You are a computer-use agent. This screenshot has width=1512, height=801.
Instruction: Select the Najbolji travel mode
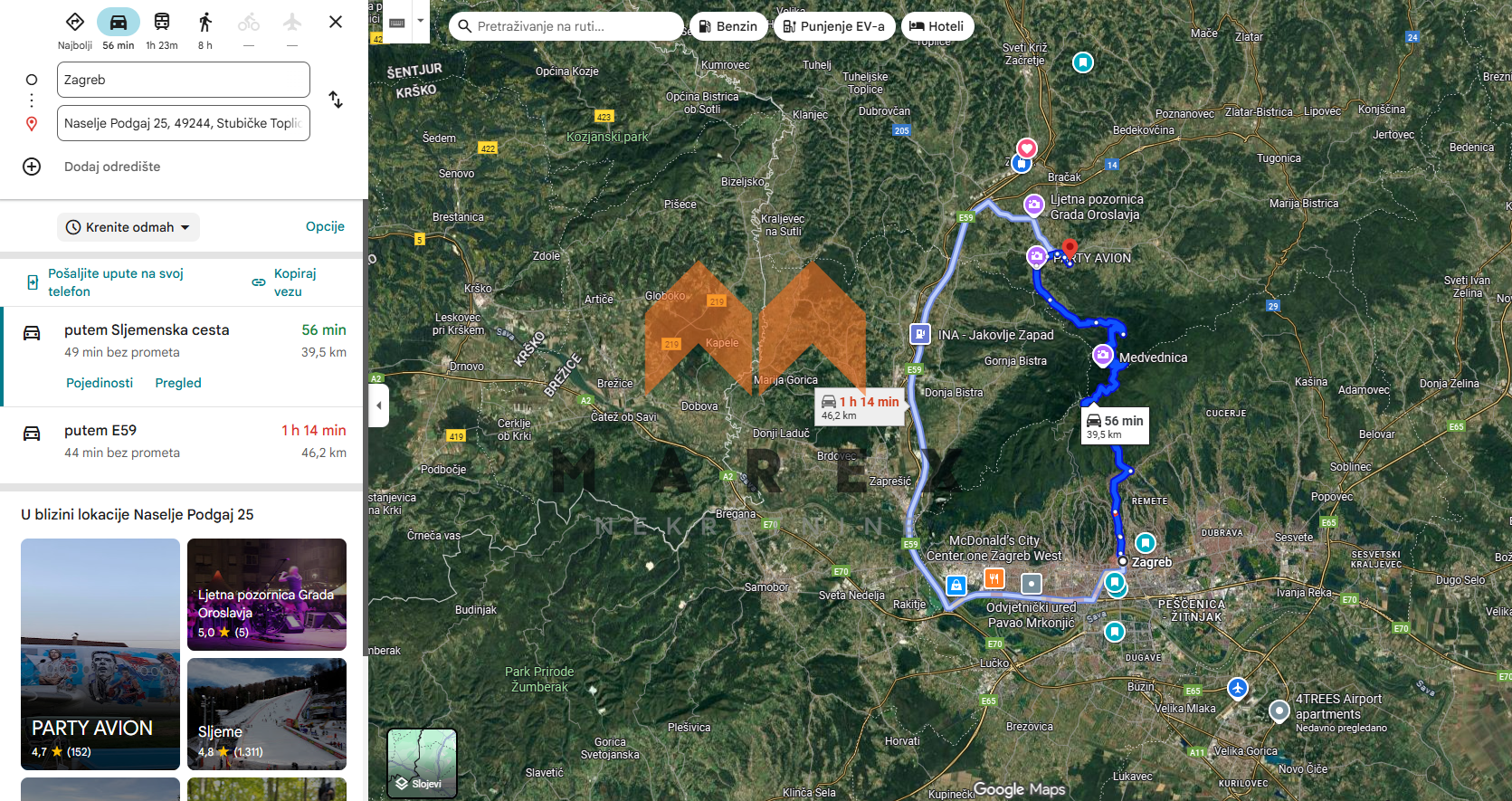tap(75, 23)
